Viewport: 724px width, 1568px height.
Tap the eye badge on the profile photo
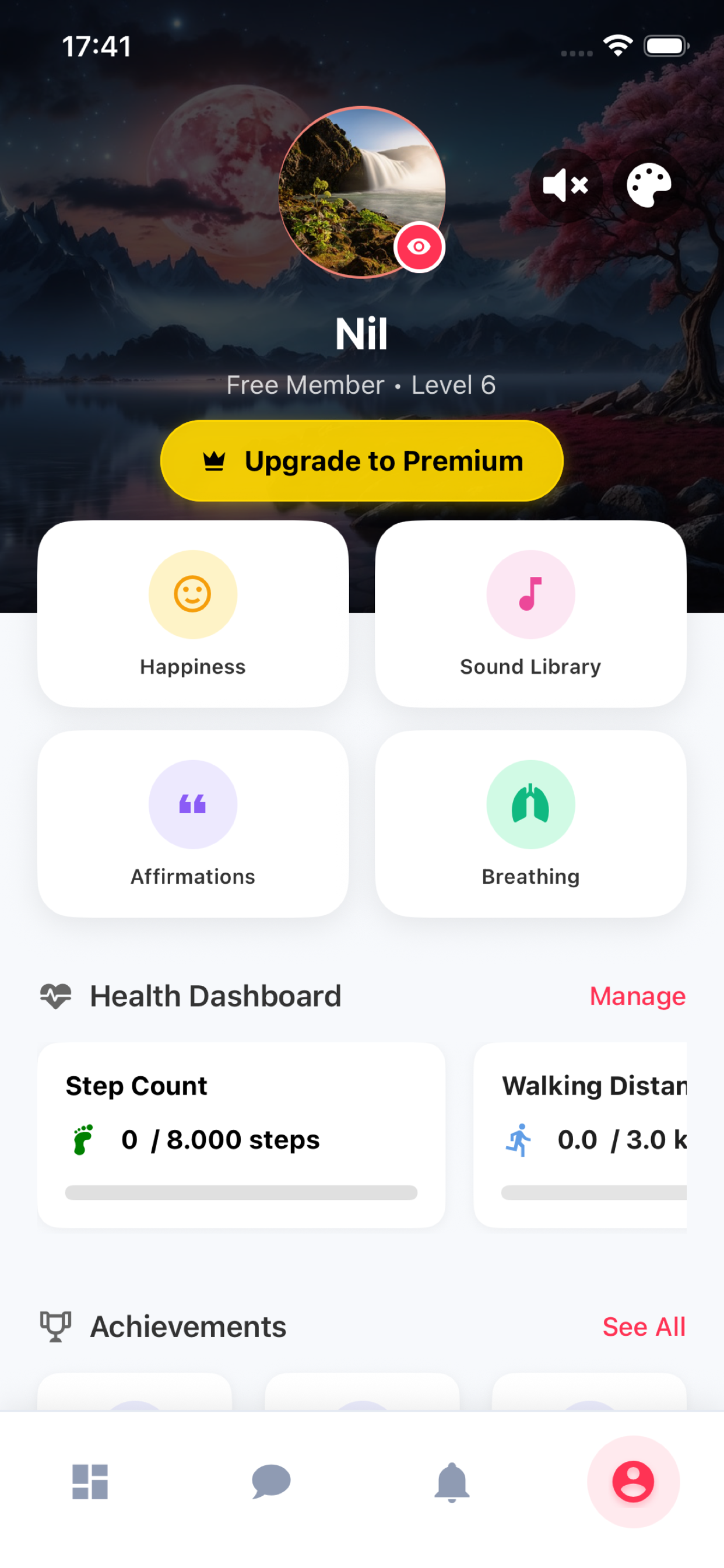tap(419, 247)
